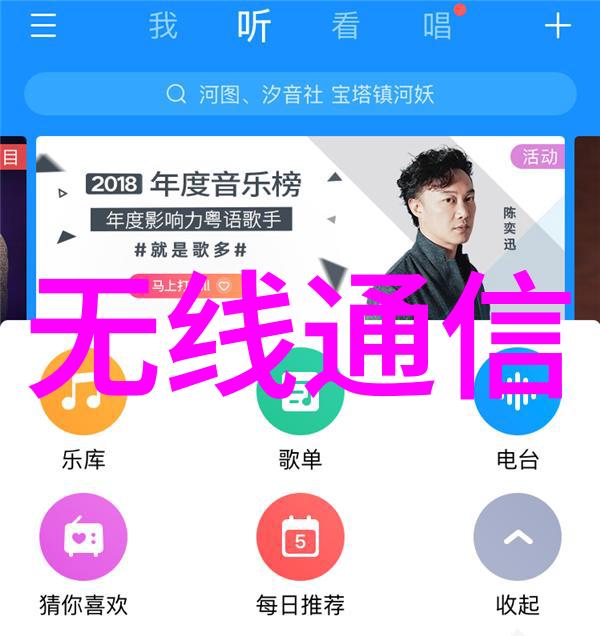Switch to the 唱 tab

click(438, 27)
